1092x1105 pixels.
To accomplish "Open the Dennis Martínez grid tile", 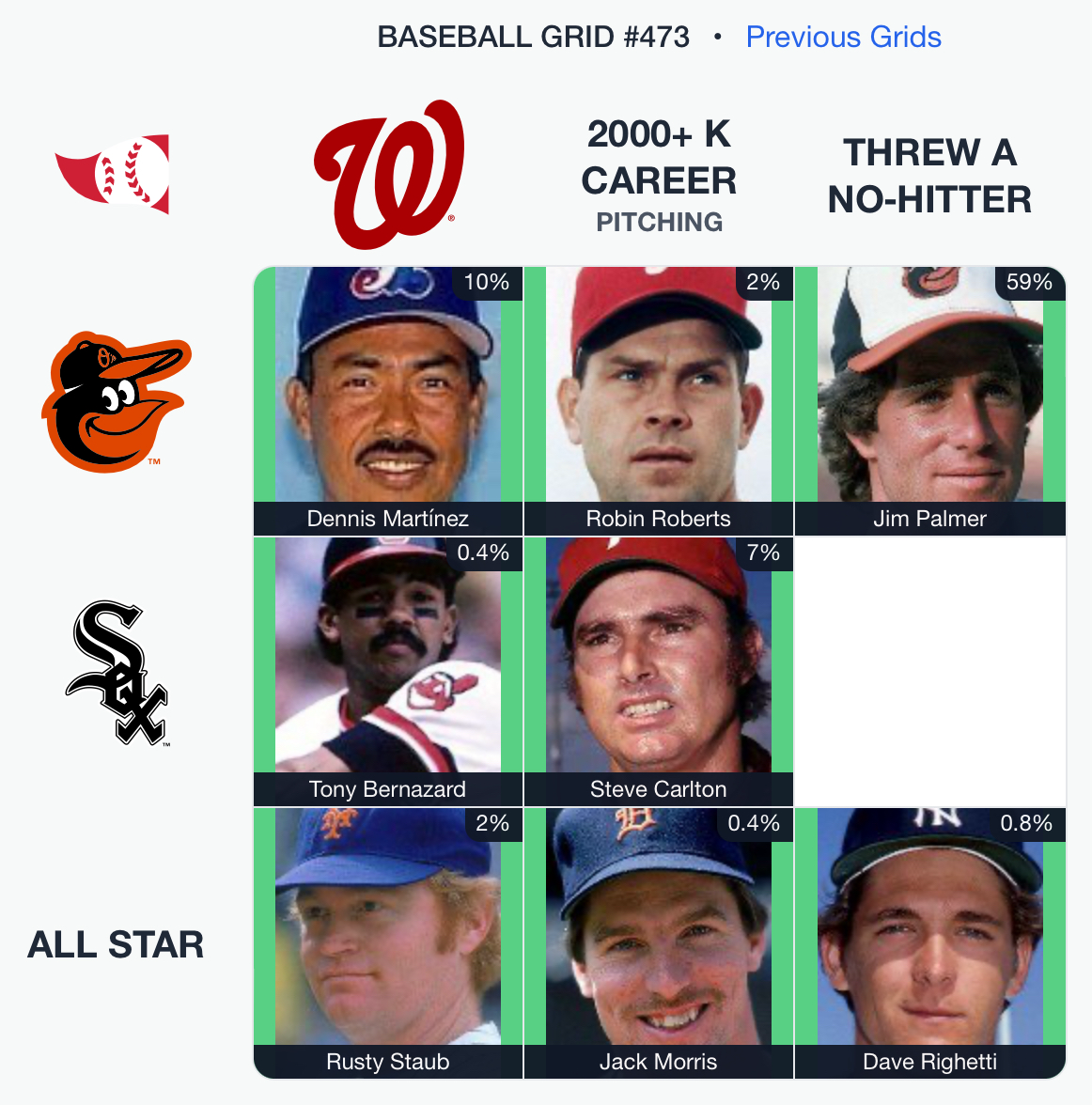I will coord(387,401).
